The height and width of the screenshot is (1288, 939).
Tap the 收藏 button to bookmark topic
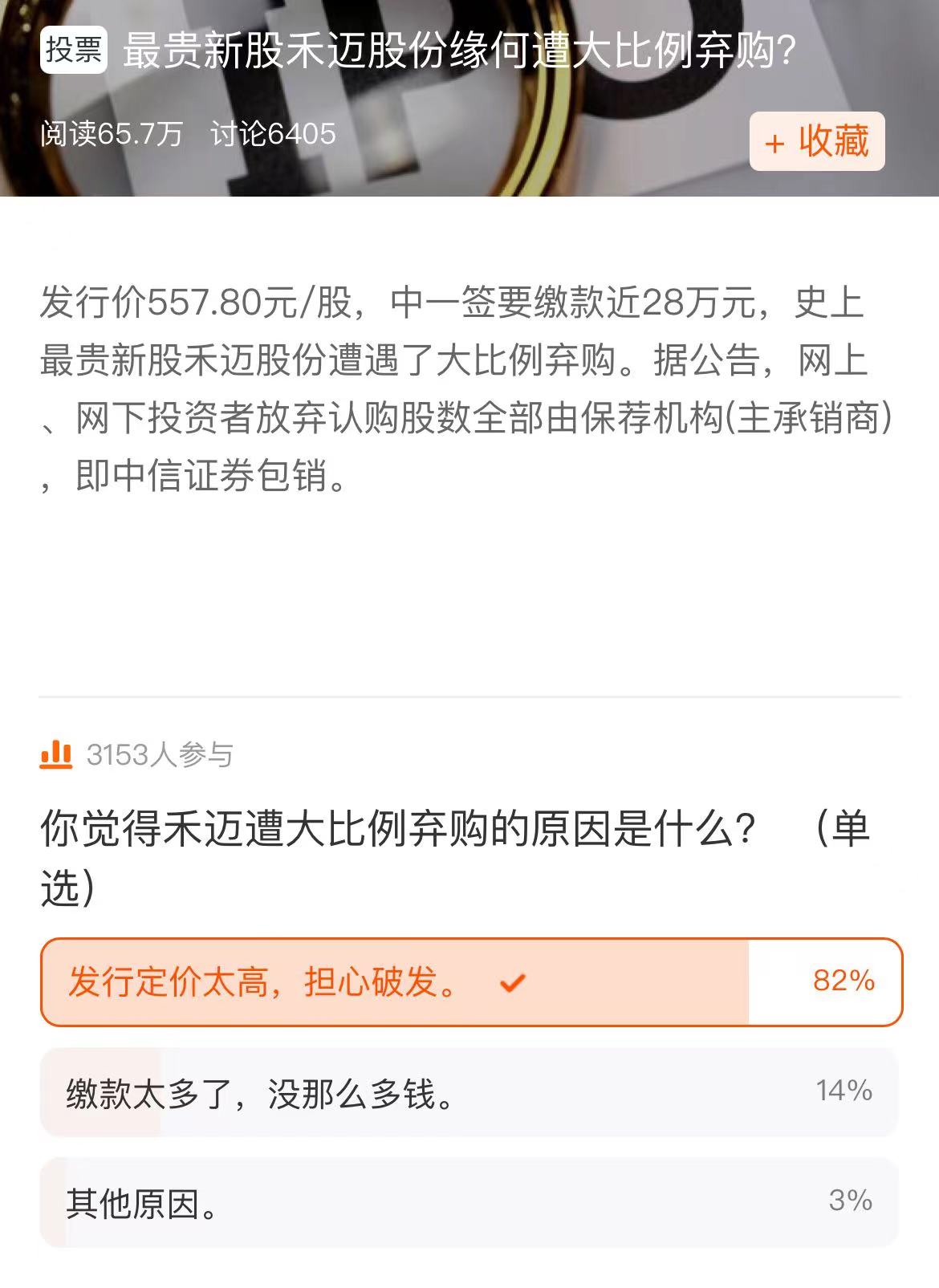[816, 142]
